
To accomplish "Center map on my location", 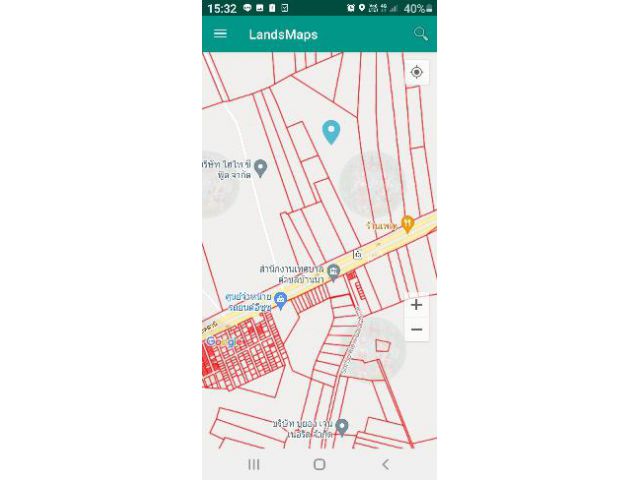I will pos(417,72).
